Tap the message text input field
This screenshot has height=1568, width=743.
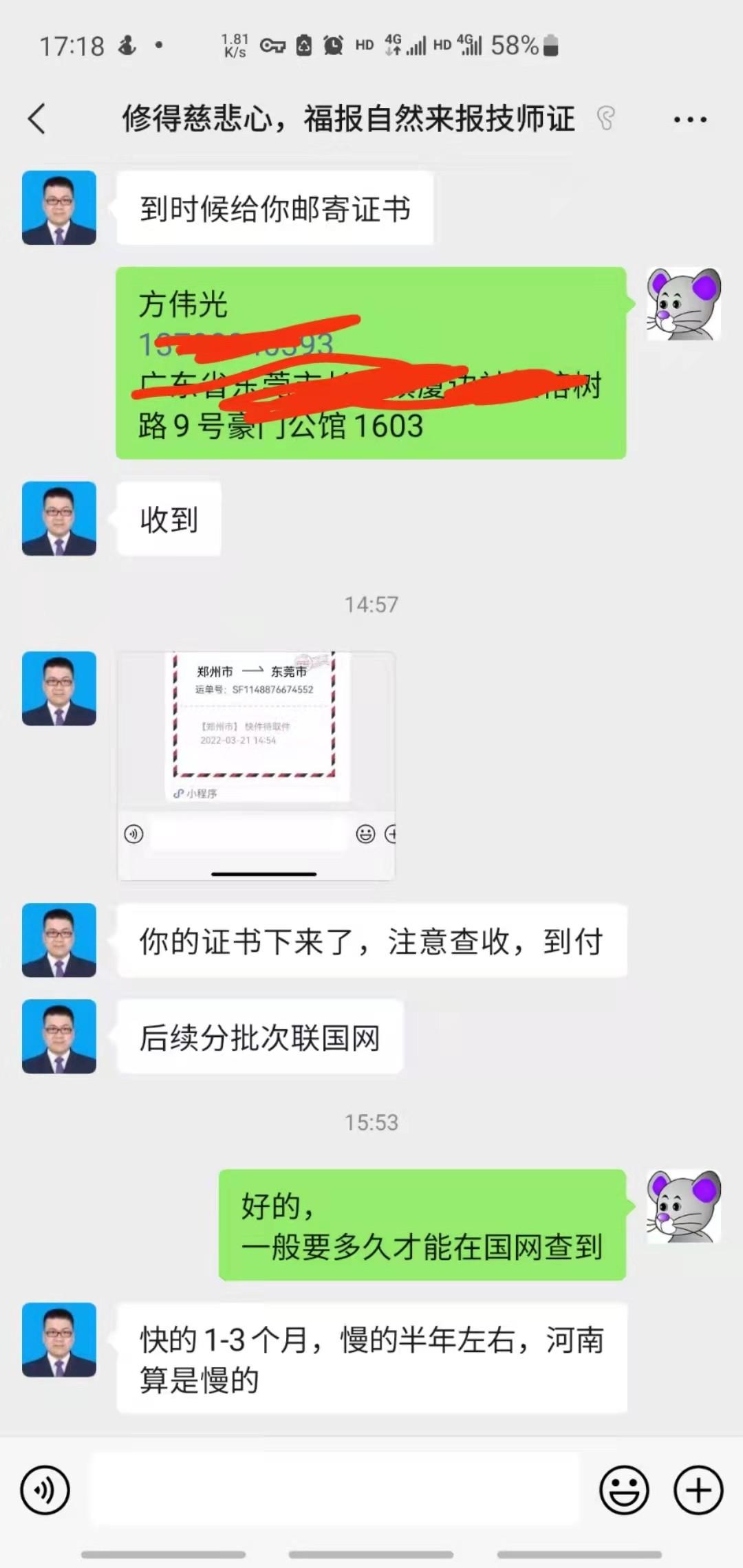tap(335, 1490)
